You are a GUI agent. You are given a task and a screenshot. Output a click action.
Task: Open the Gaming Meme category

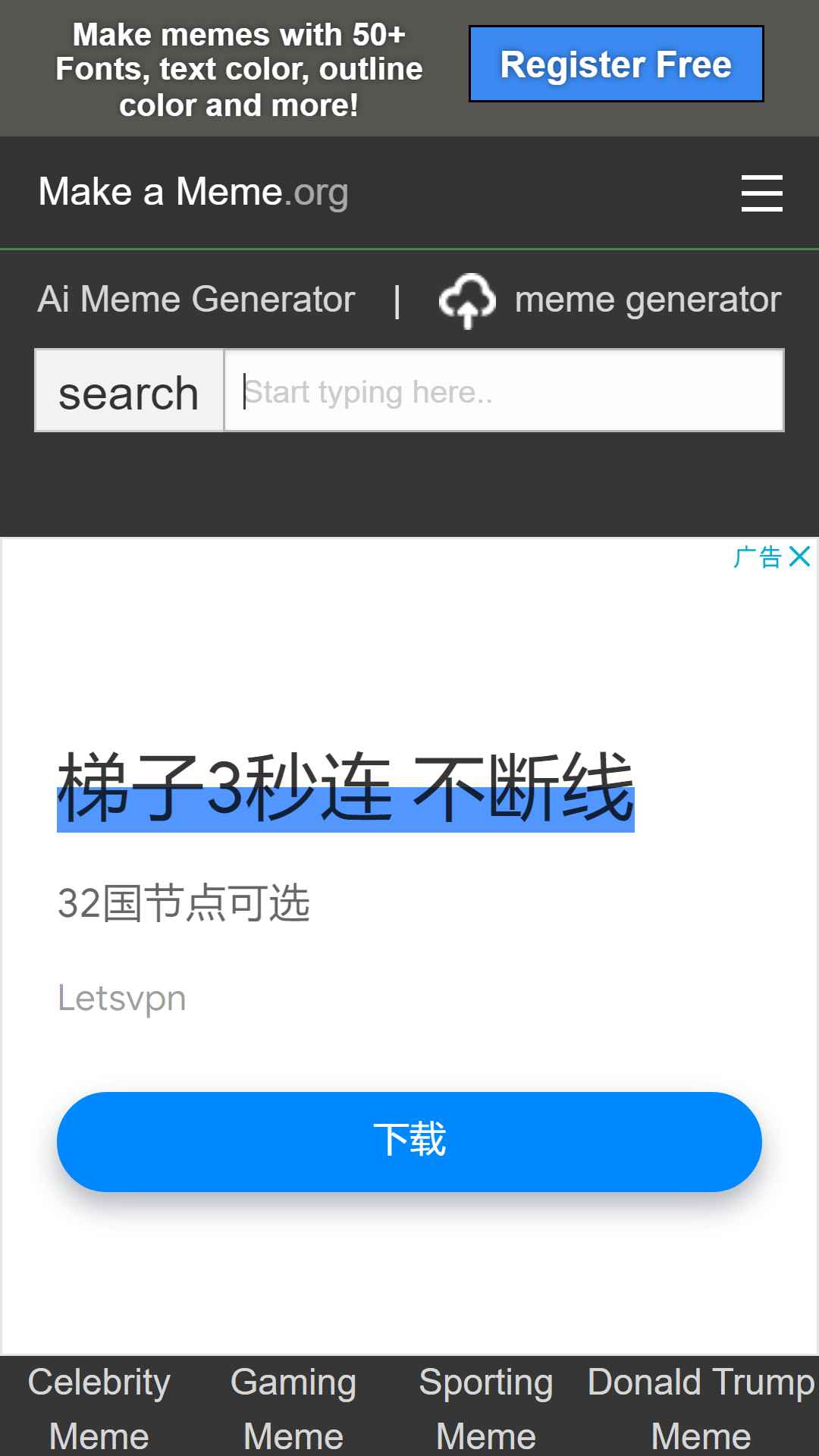(293, 1408)
